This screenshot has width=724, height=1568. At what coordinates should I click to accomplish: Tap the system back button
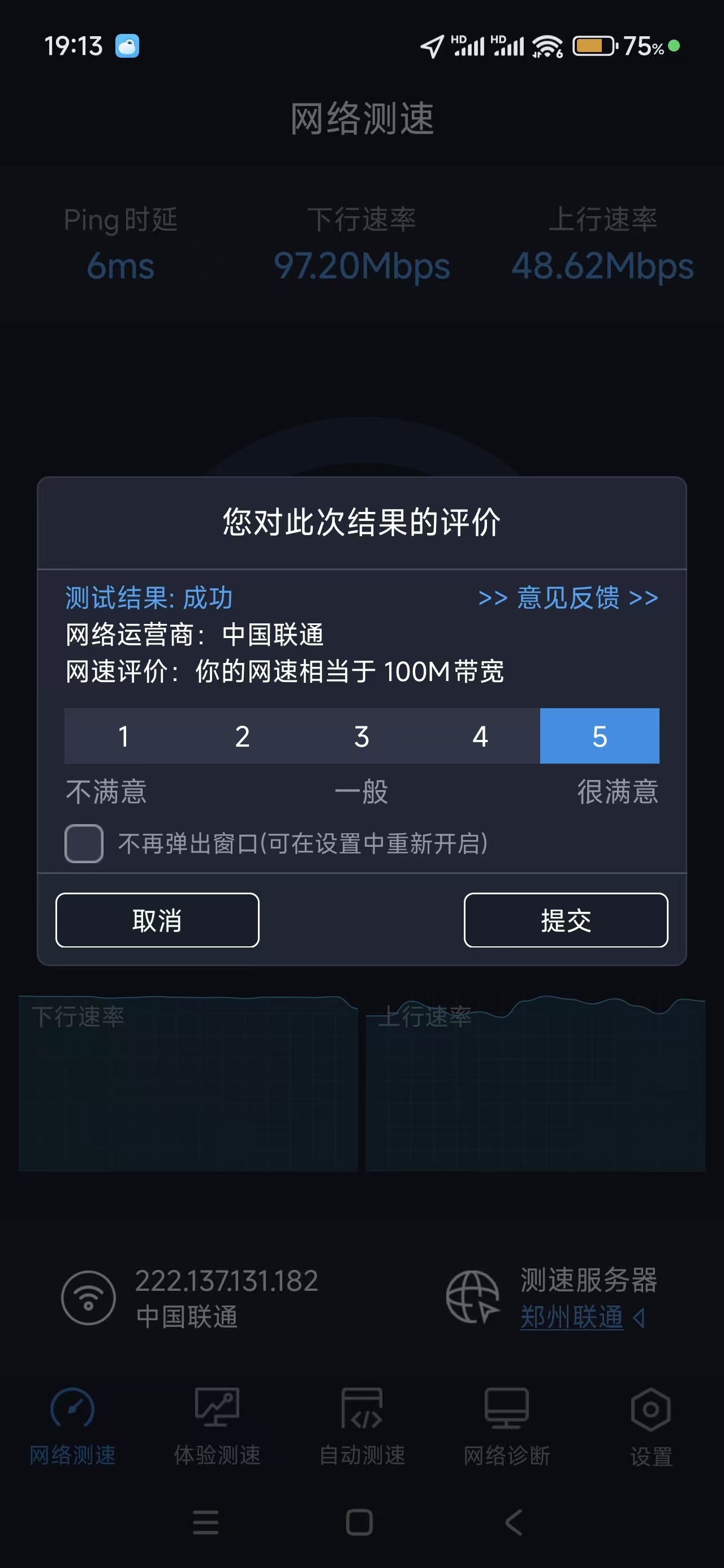[x=514, y=1522]
